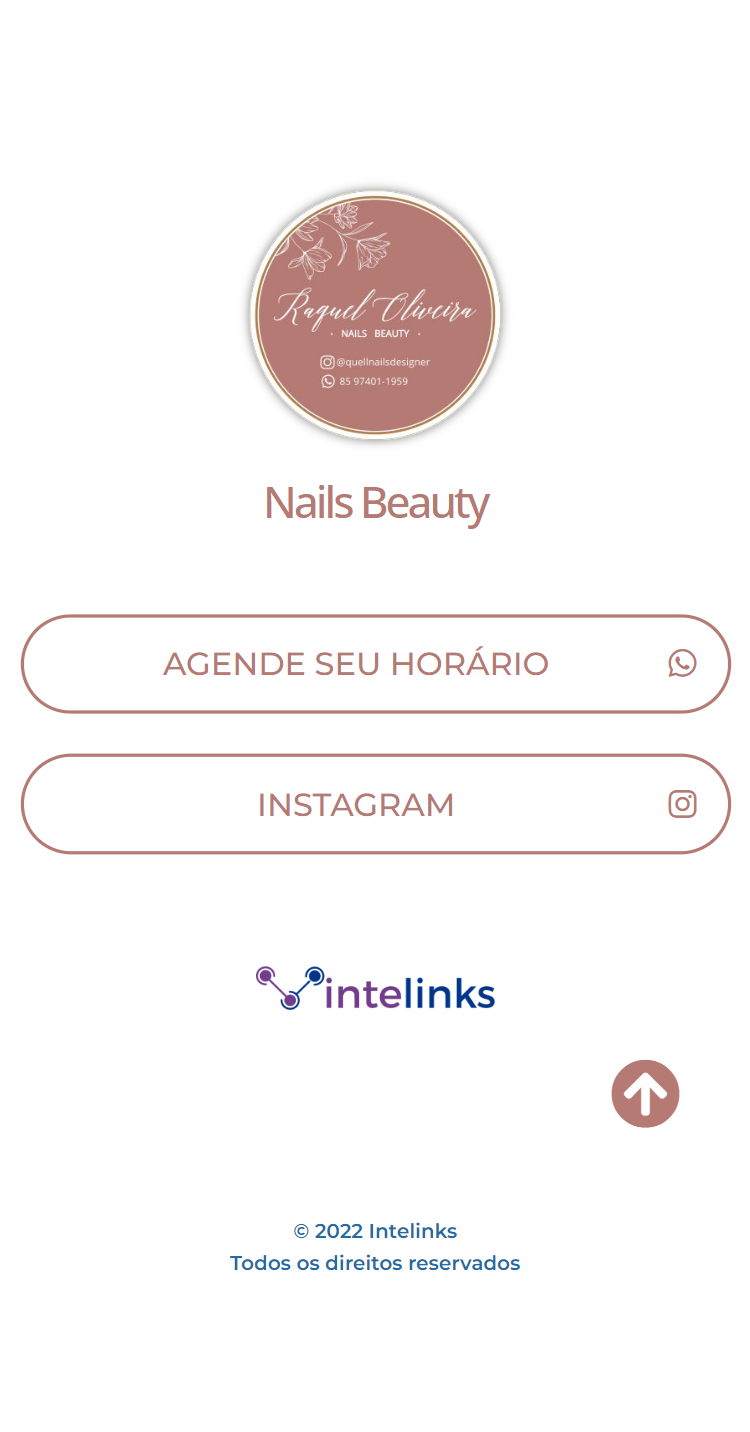Tap the back-to-top arrow button
750x1432 pixels.
645,1093
